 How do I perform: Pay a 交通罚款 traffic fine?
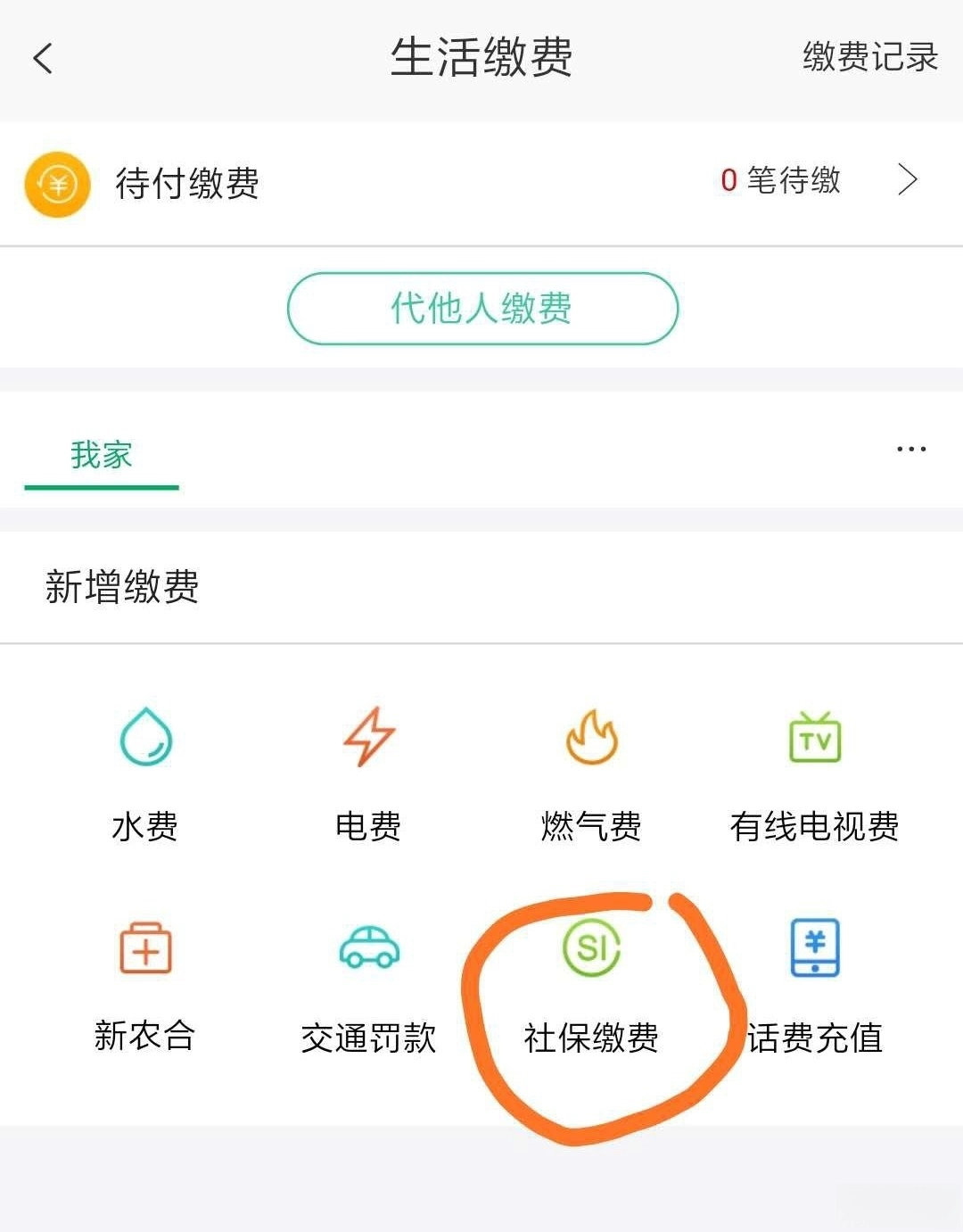pos(368,981)
